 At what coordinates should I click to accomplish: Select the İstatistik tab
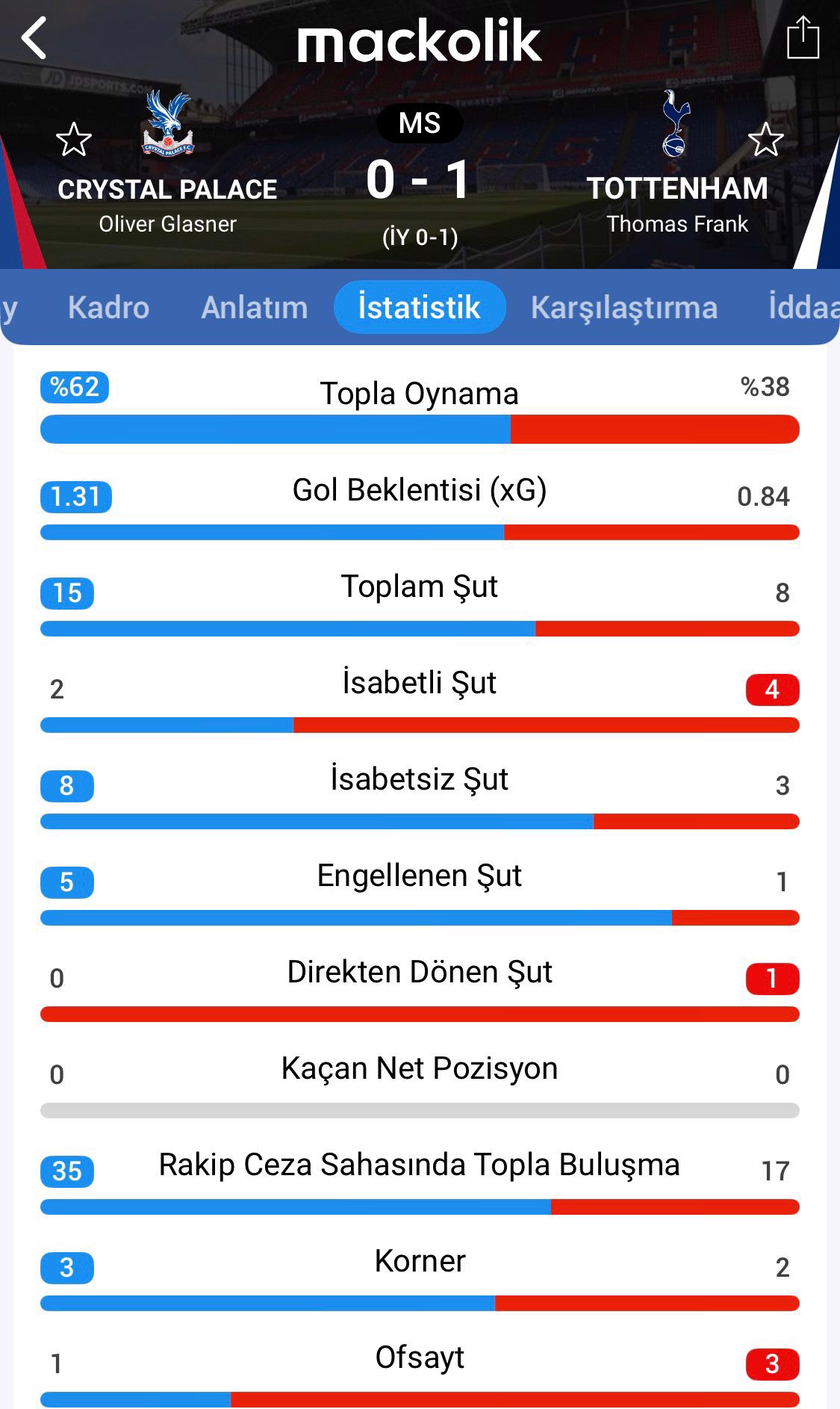(x=419, y=307)
